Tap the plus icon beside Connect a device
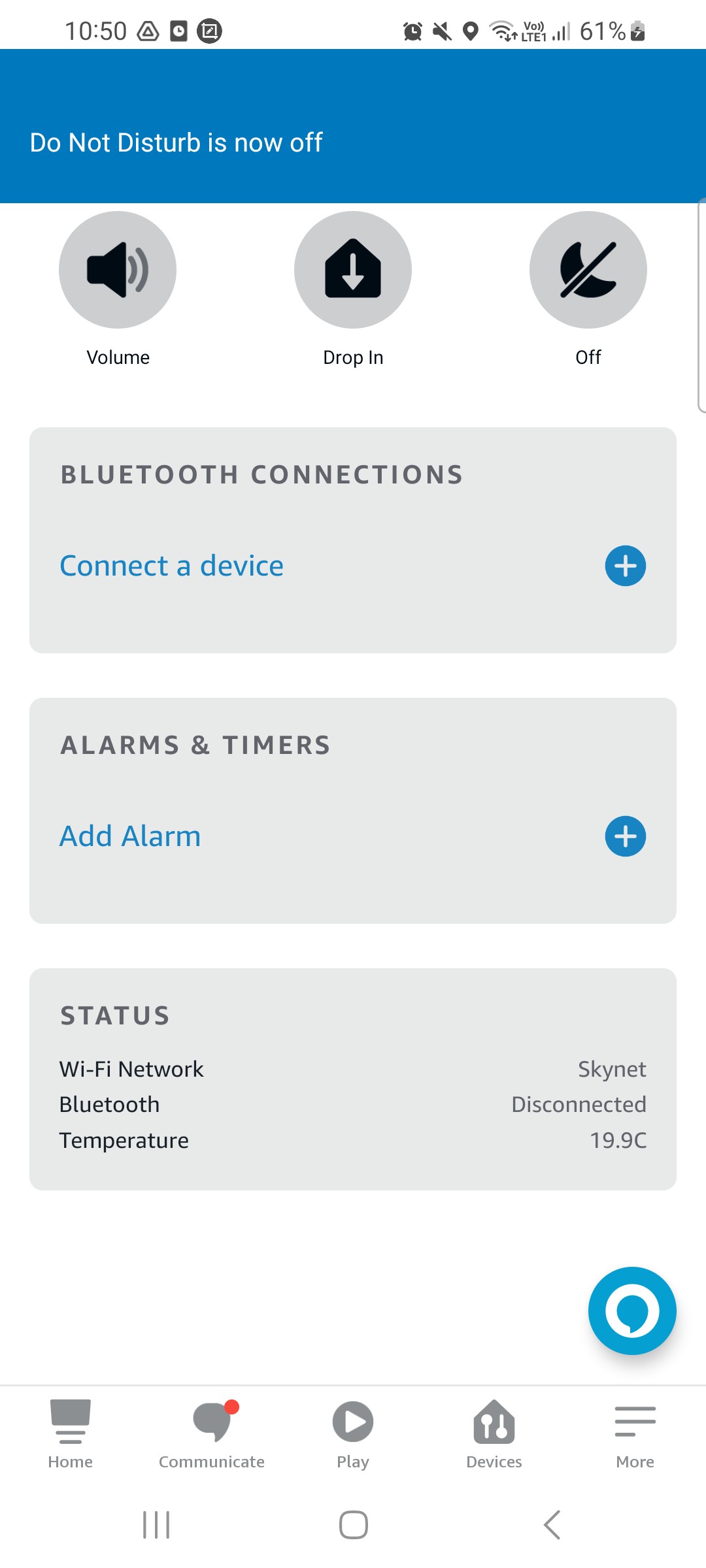706x1568 pixels. click(626, 566)
